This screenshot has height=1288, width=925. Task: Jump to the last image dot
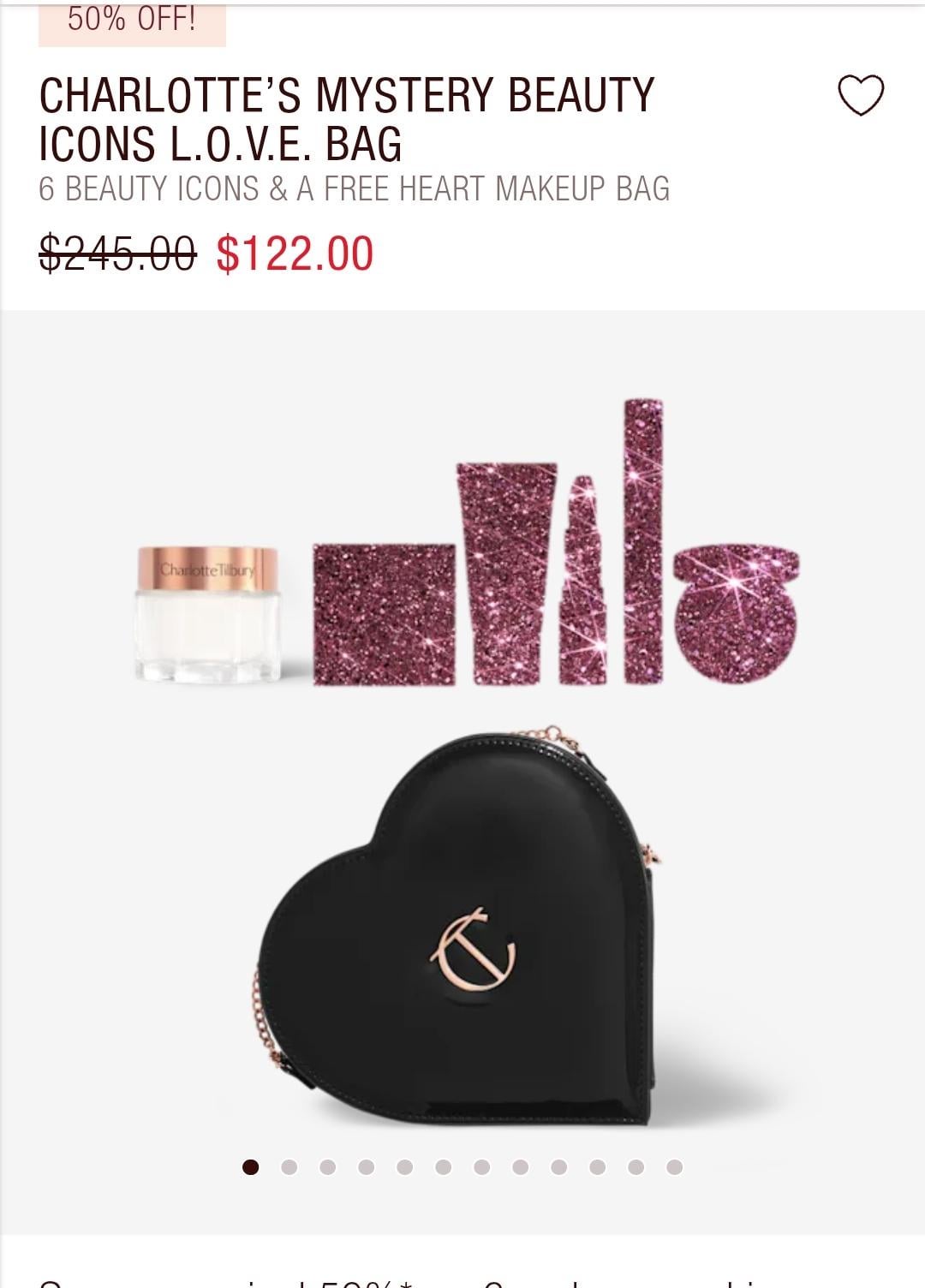674,1167
